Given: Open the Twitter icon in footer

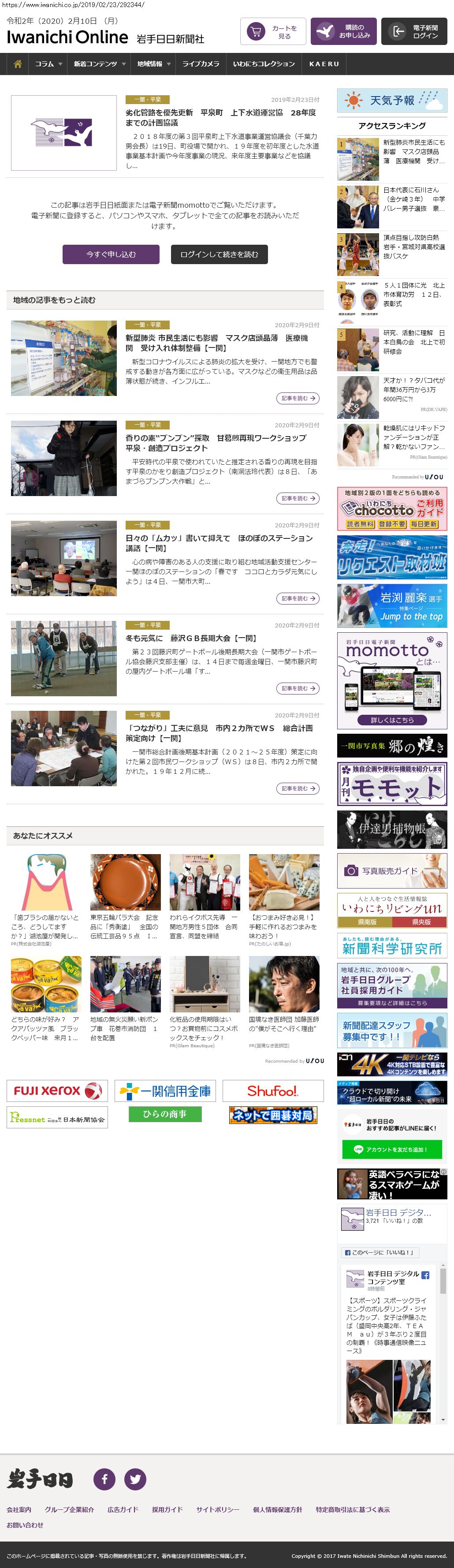Looking at the screenshot, I should coord(135,1478).
